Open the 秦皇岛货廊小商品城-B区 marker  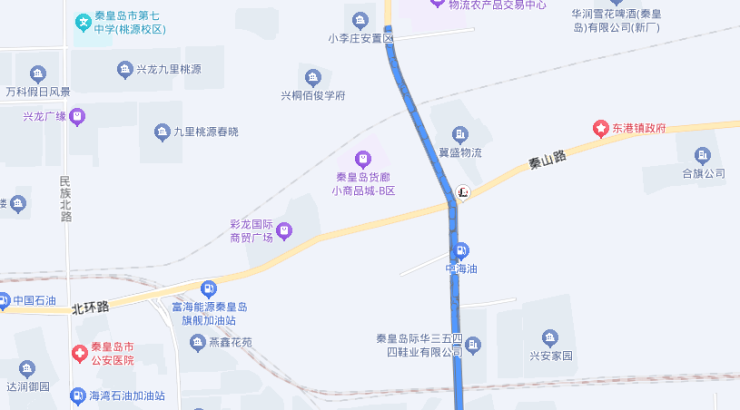pyautogui.click(x=363, y=158)
